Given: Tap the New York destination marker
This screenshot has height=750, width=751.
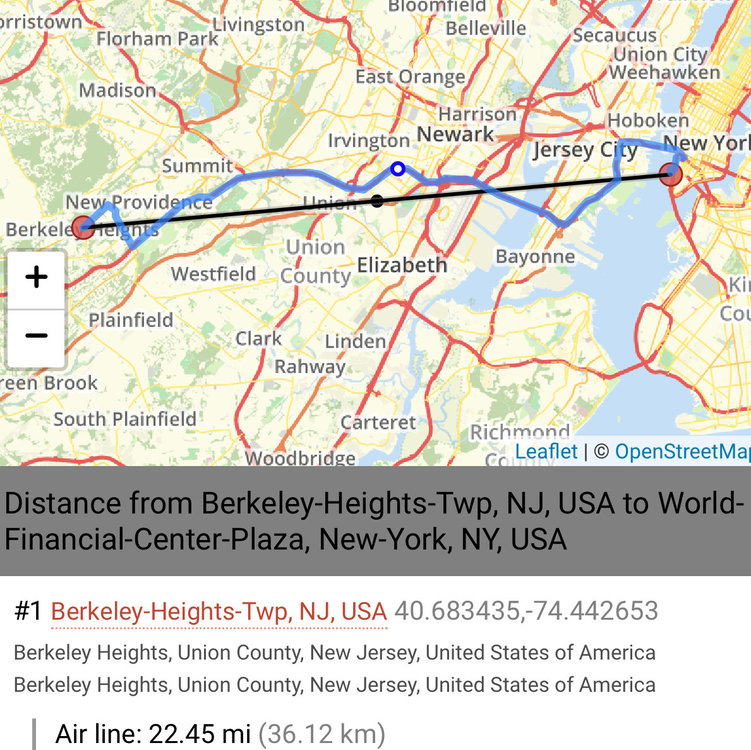Looking at the screenshot, I should [x=670, y=175].
